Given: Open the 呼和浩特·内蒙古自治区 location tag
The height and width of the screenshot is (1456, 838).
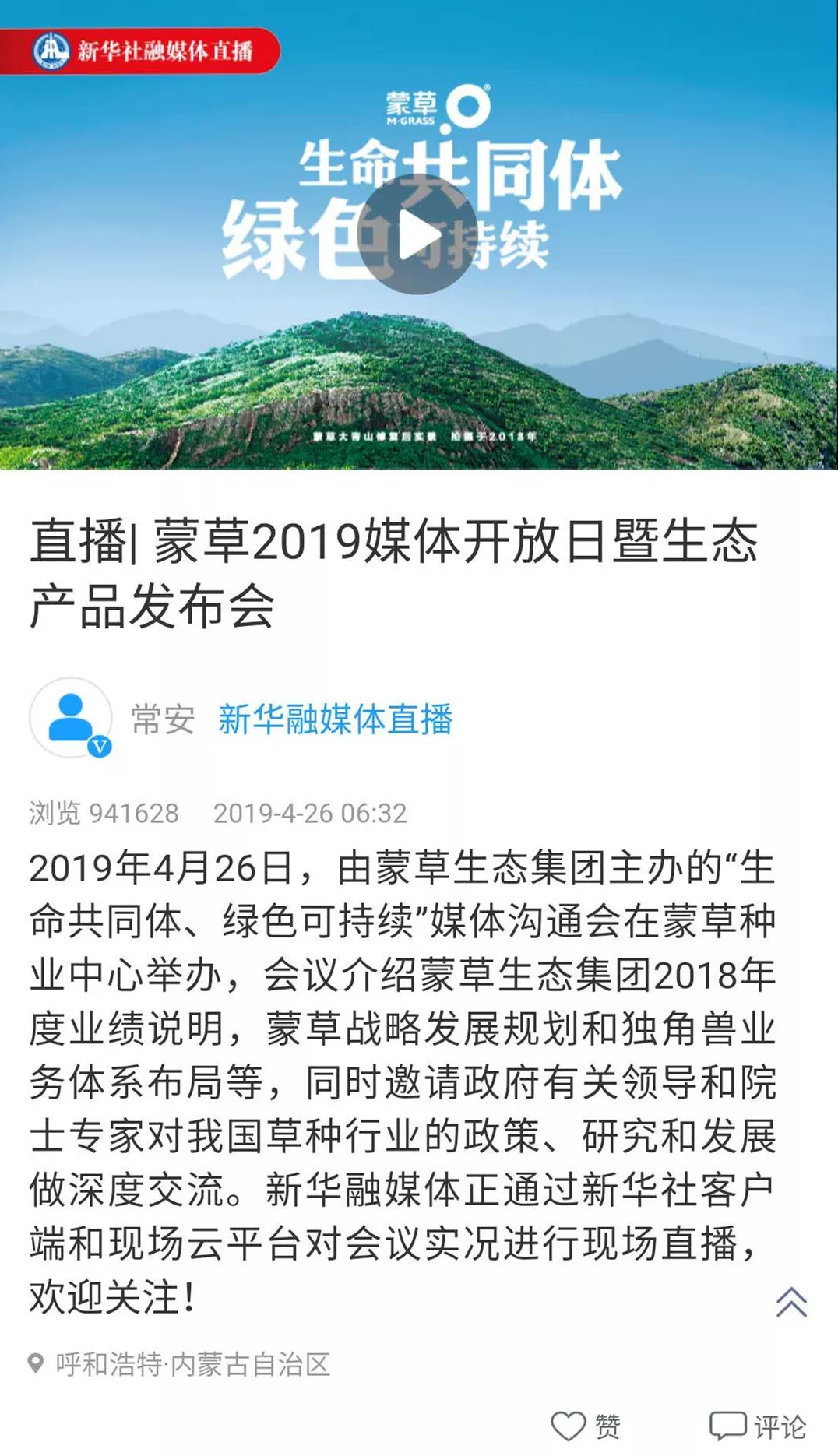Looking at the screenshot, I should click(181, 1364).
